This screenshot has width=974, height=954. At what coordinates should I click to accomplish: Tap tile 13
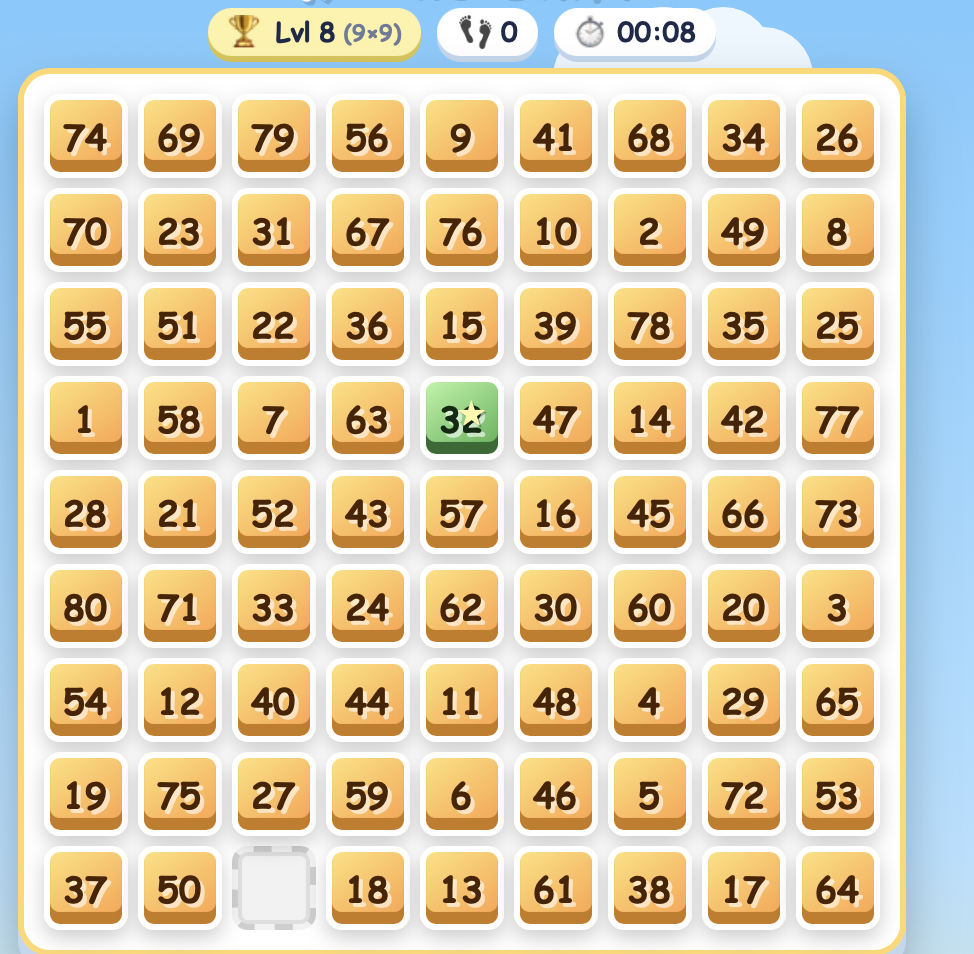coord(461,888)
